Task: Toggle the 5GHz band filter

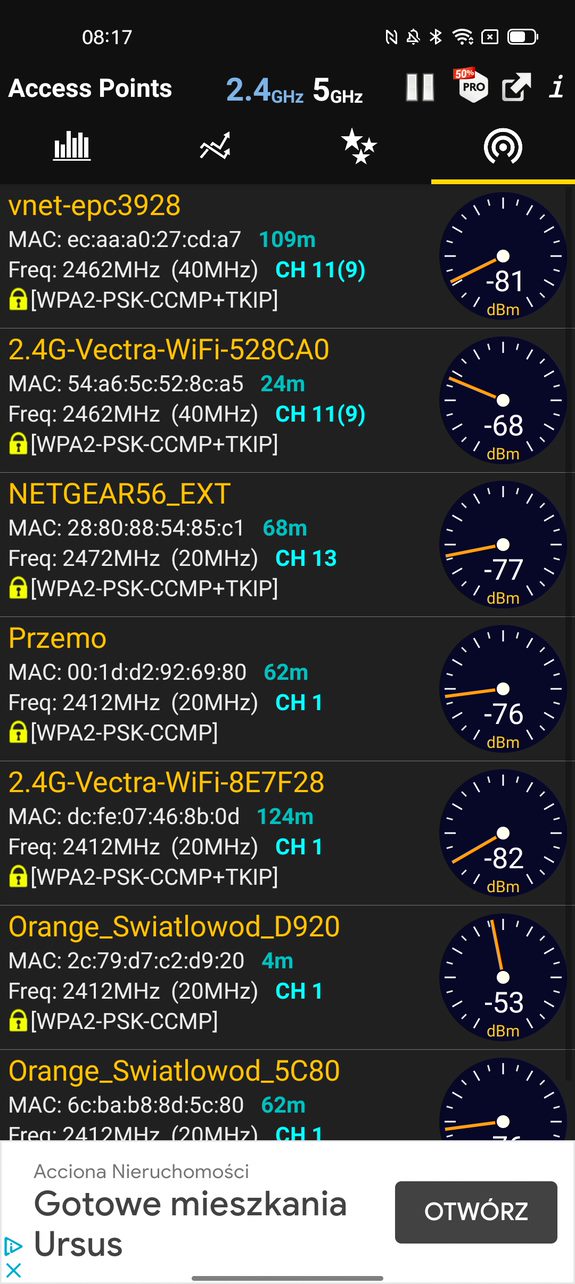Action: 338,90
